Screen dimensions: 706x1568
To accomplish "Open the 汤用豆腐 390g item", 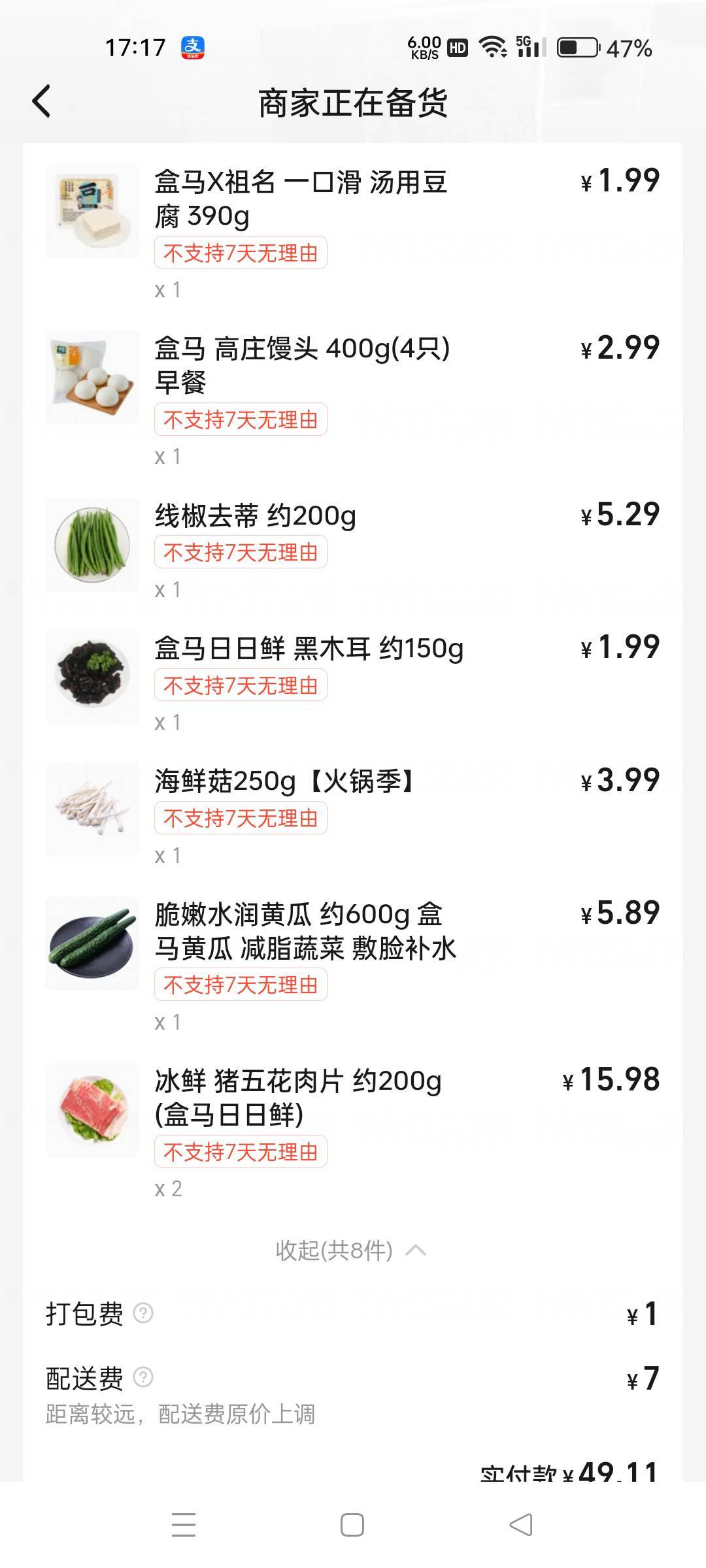I will click(300, 198).
